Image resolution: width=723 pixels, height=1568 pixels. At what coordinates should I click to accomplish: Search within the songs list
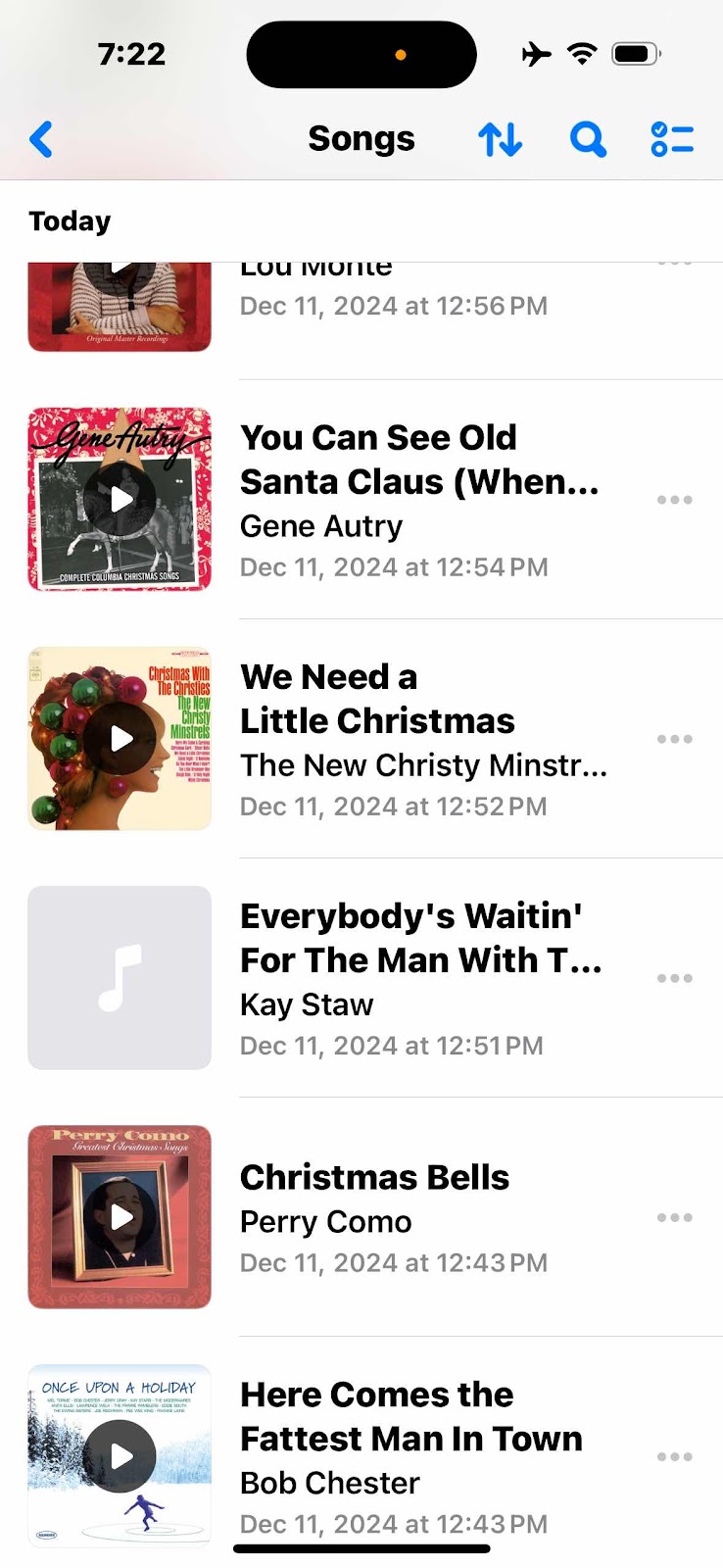pyautogui.click(x=588, y=140)
